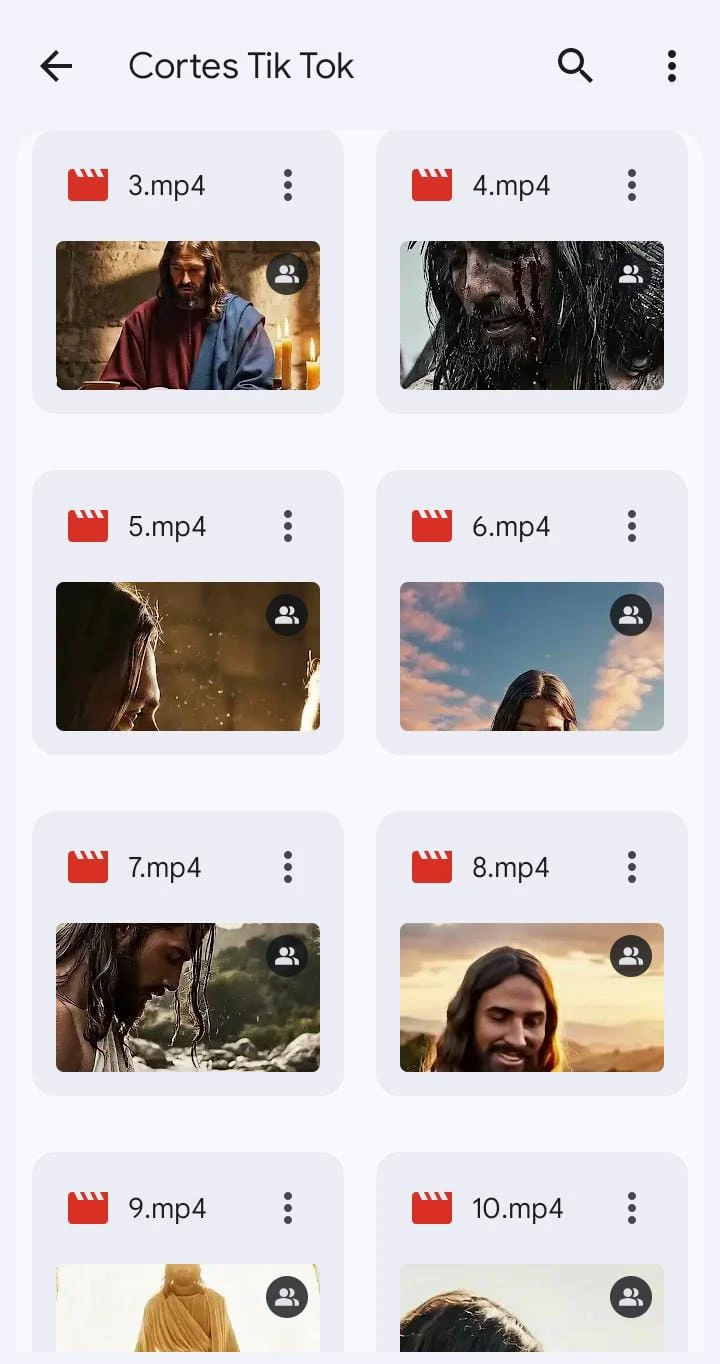Open the 10.mp4 video
Screen dimensions: 720x1364
point(531,1308)
